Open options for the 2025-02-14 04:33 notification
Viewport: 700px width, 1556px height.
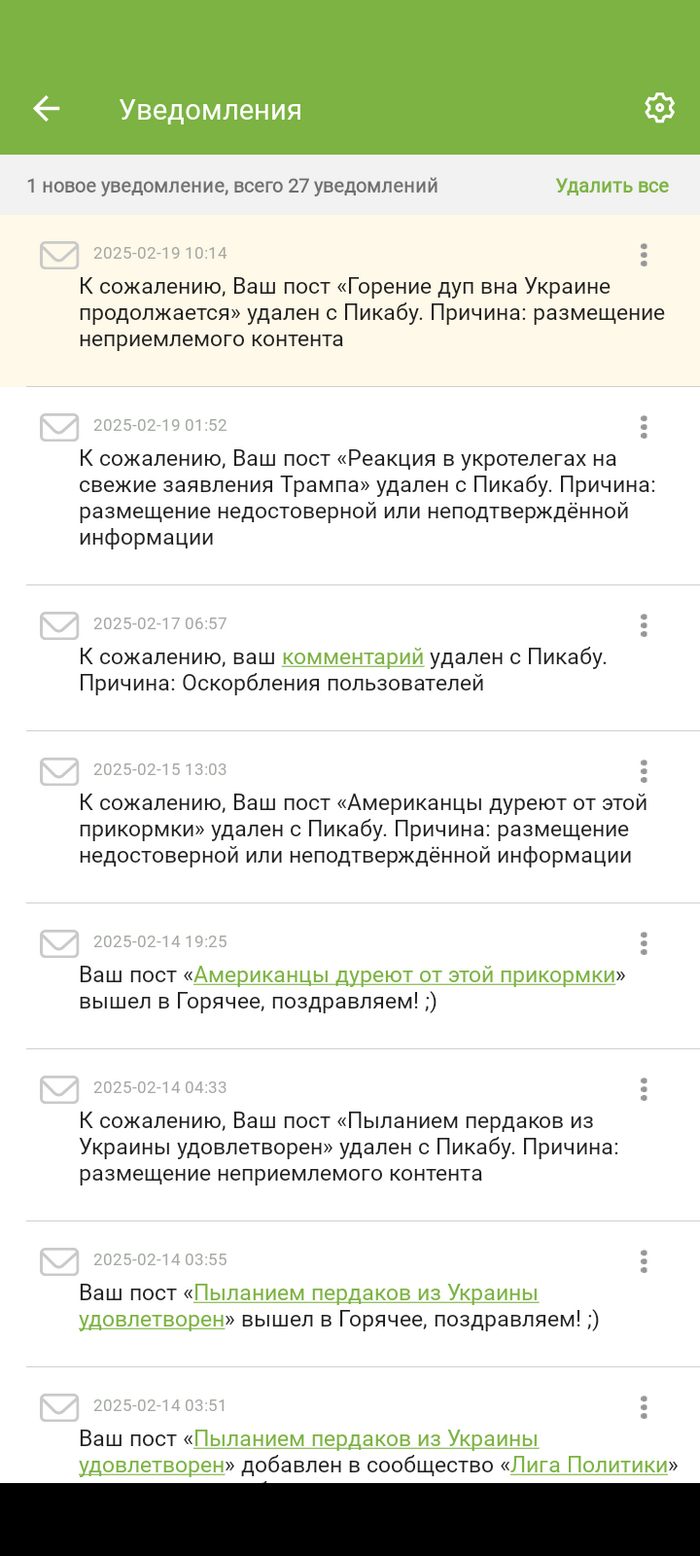(644, 1089)
